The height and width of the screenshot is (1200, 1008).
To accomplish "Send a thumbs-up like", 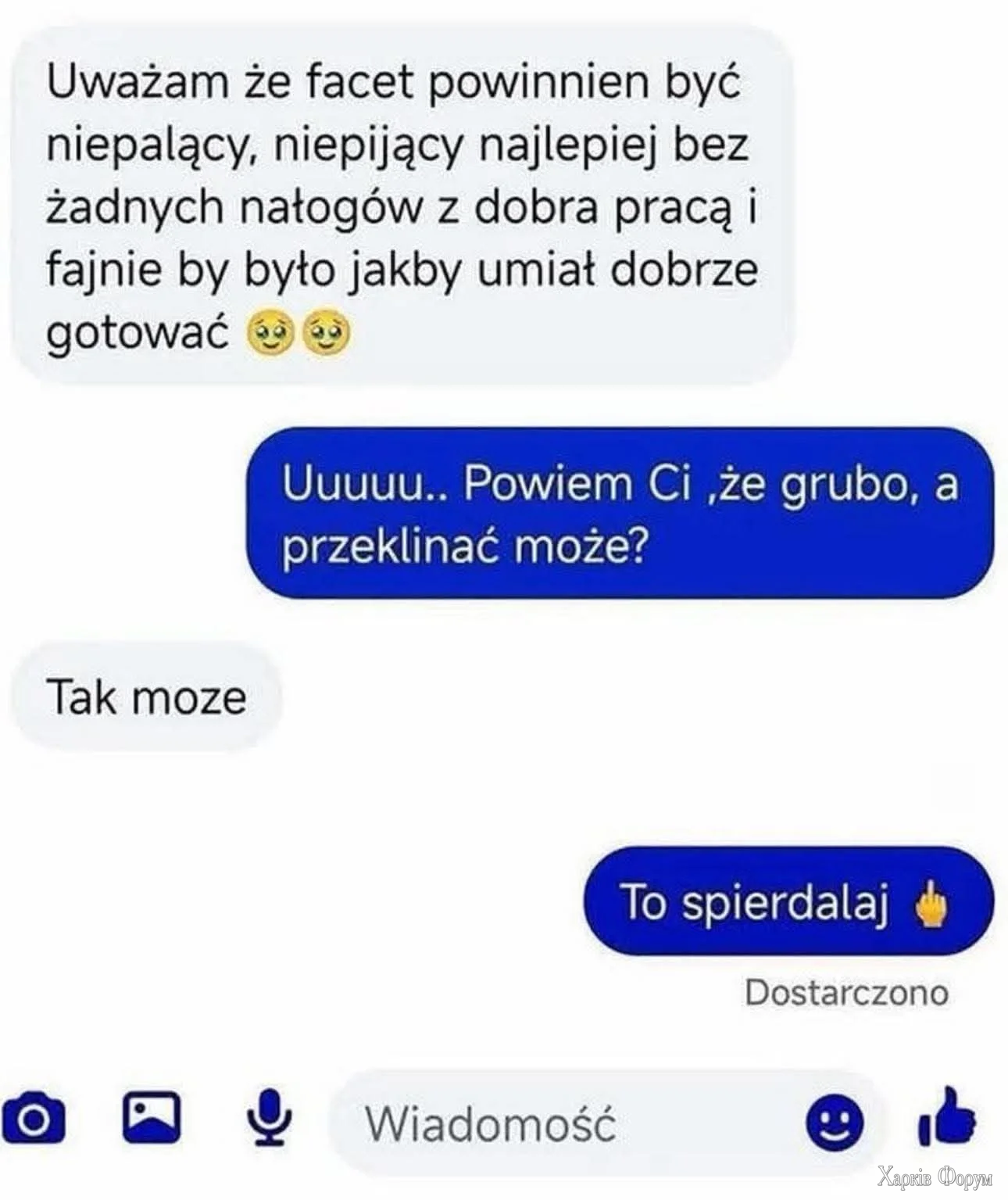I will coord(946,1118).
